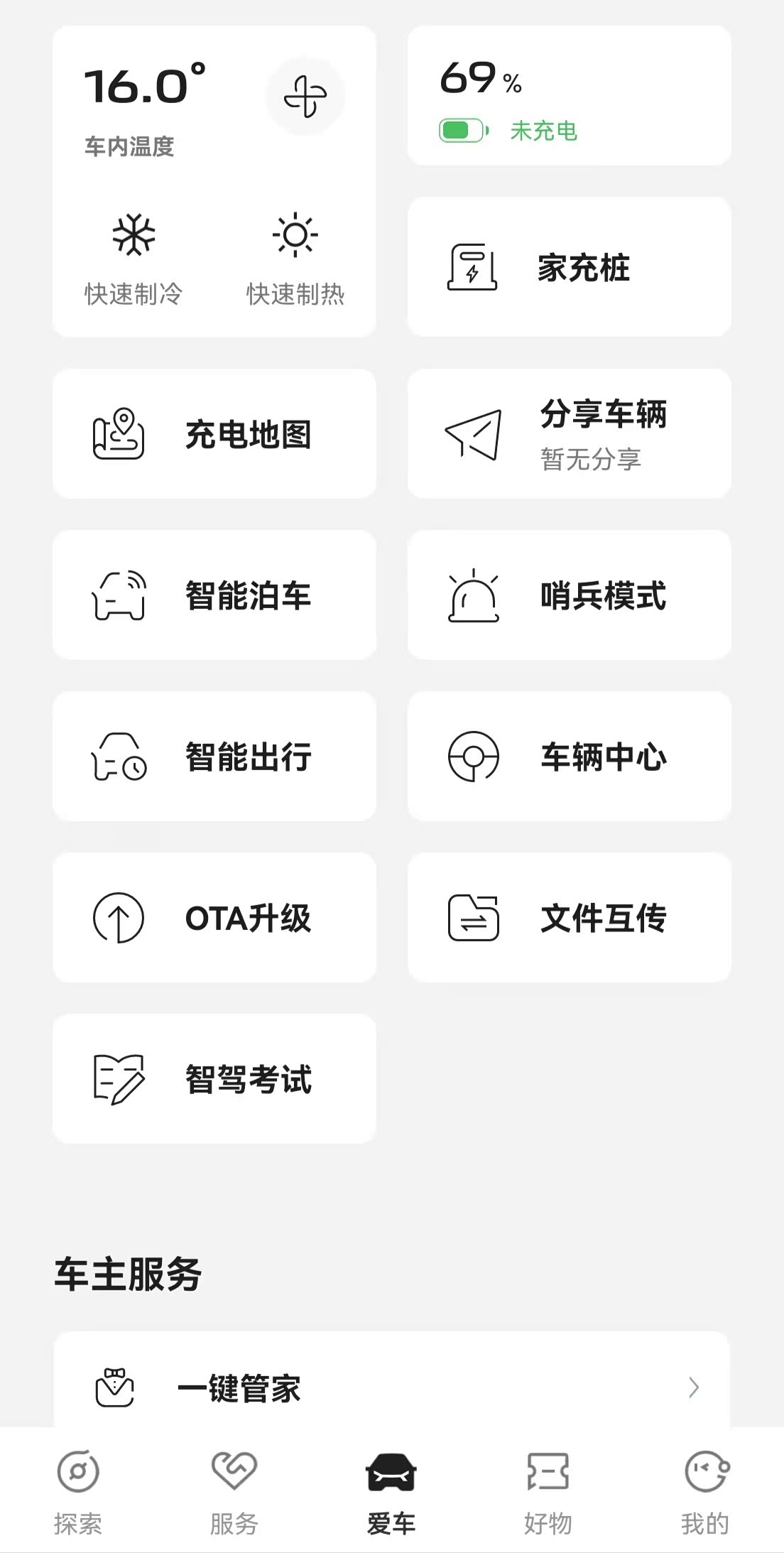Image resolution: width=784 pixels, height=1553 pixels.
Task: Open 分享车辆 vehicle sharing
Action: (569, 433)
